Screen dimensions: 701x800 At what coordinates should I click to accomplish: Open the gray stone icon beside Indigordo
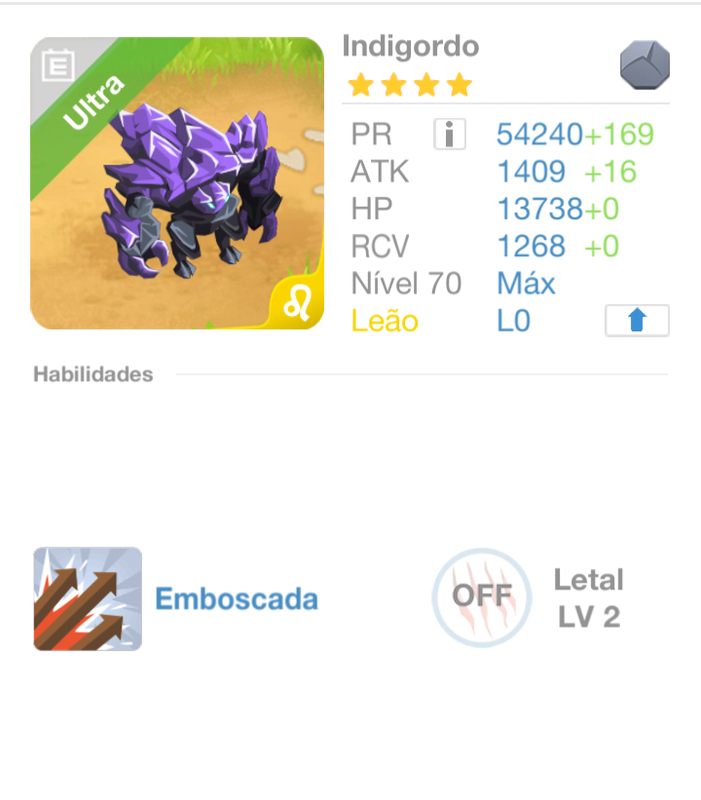tap(644, 66)
